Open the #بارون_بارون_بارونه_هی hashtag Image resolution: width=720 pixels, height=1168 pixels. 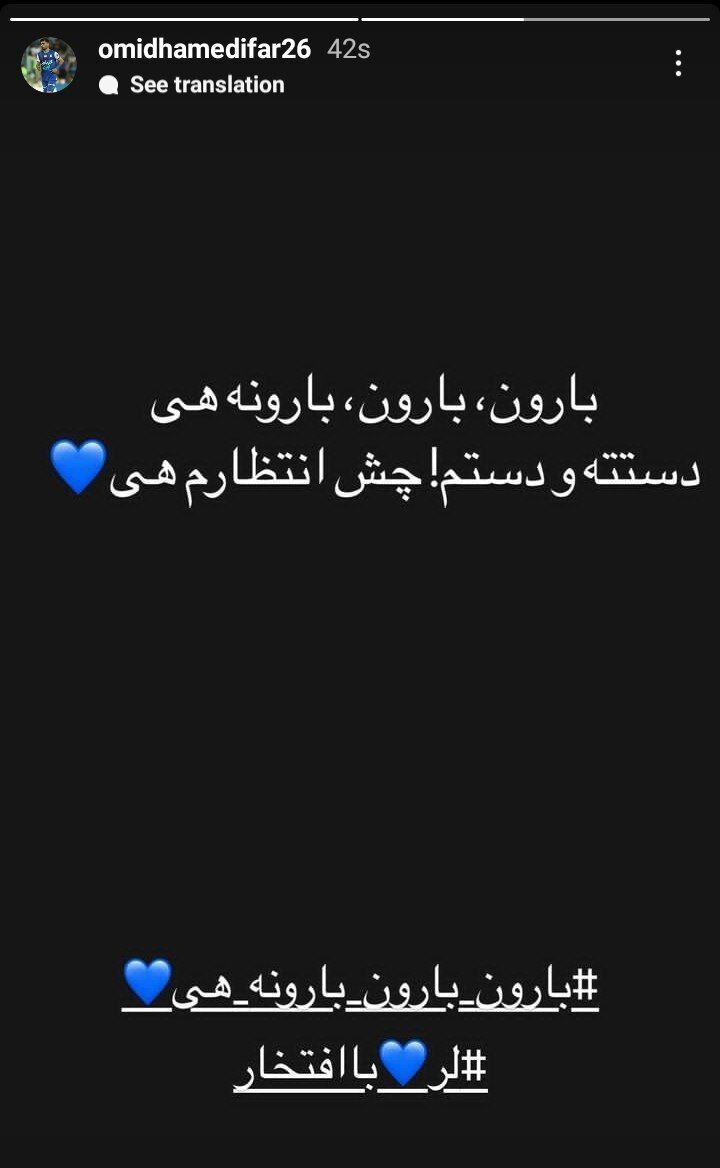[x=360, y=987]
